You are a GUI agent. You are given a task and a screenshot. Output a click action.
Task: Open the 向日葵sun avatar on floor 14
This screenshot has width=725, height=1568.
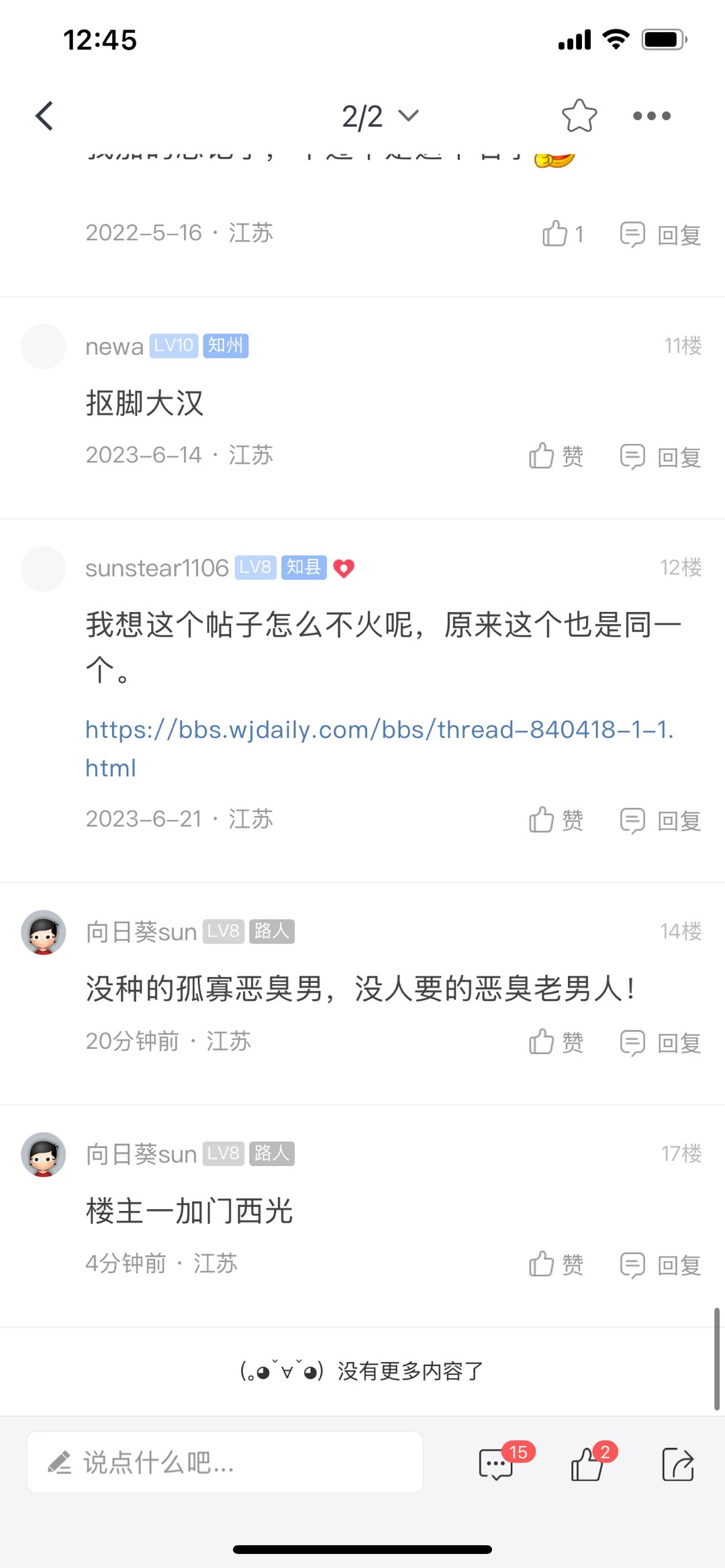[44, 932]
